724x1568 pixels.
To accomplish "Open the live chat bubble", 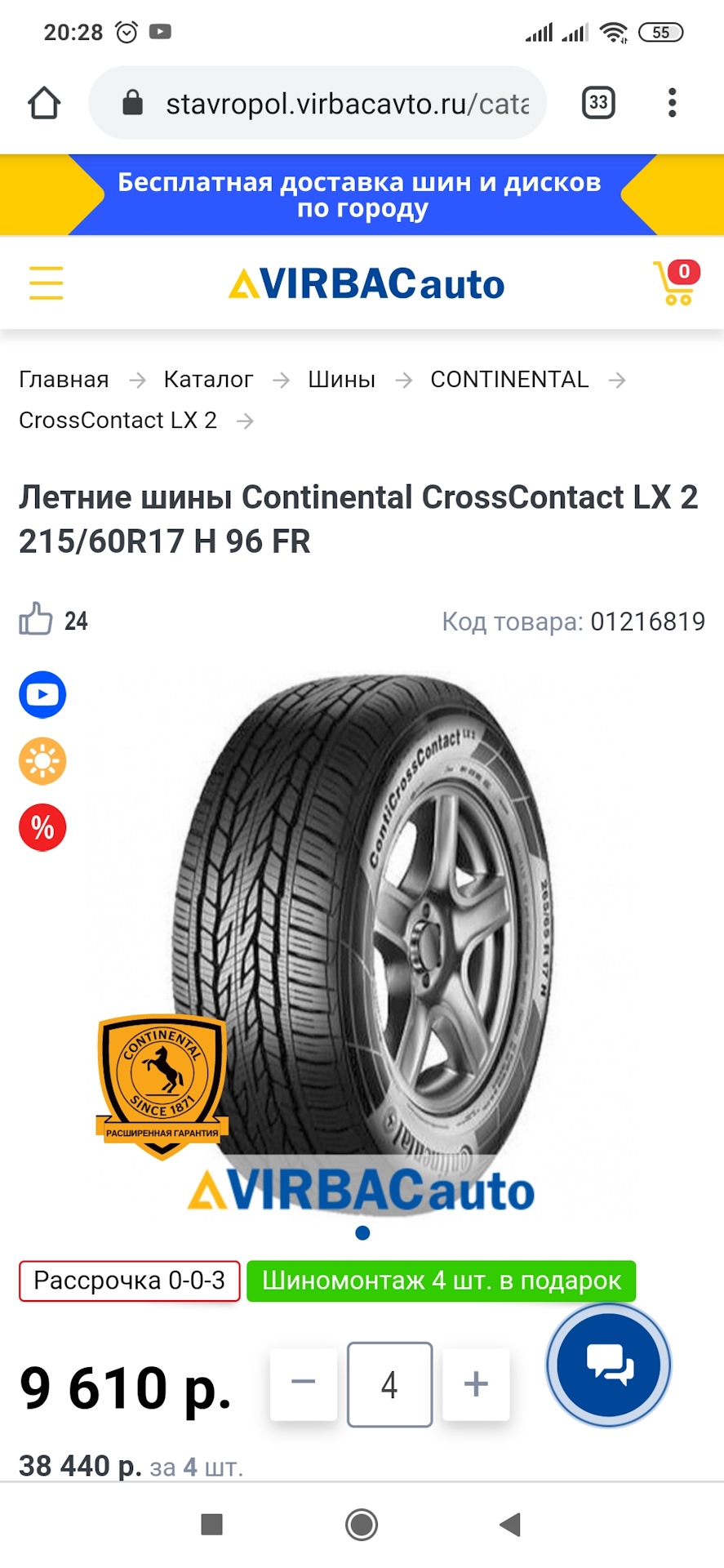I will tap(609, 1365).
